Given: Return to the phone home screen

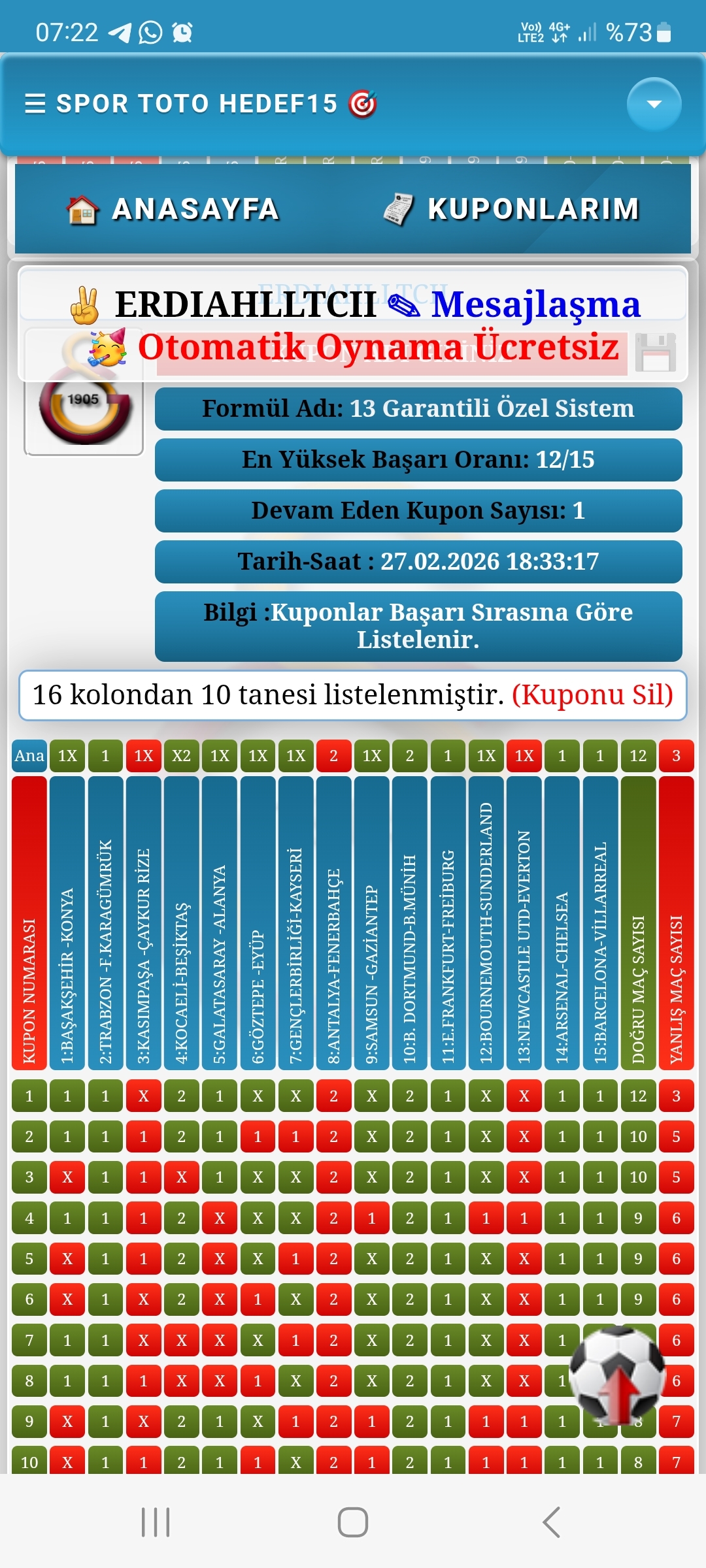Looking at the screenshot, I should pos(353,1522).
